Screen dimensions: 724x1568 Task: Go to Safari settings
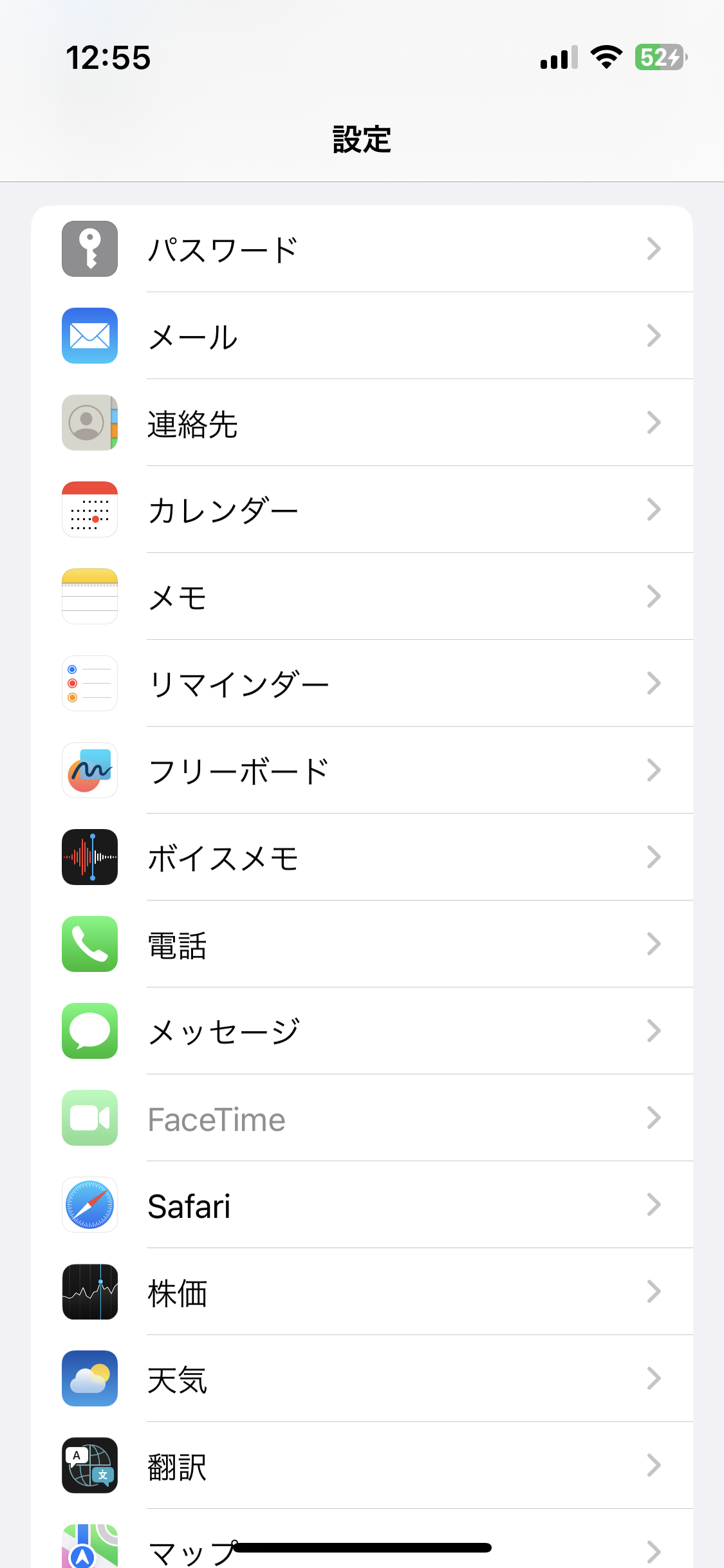click(x=362, y=1205)
